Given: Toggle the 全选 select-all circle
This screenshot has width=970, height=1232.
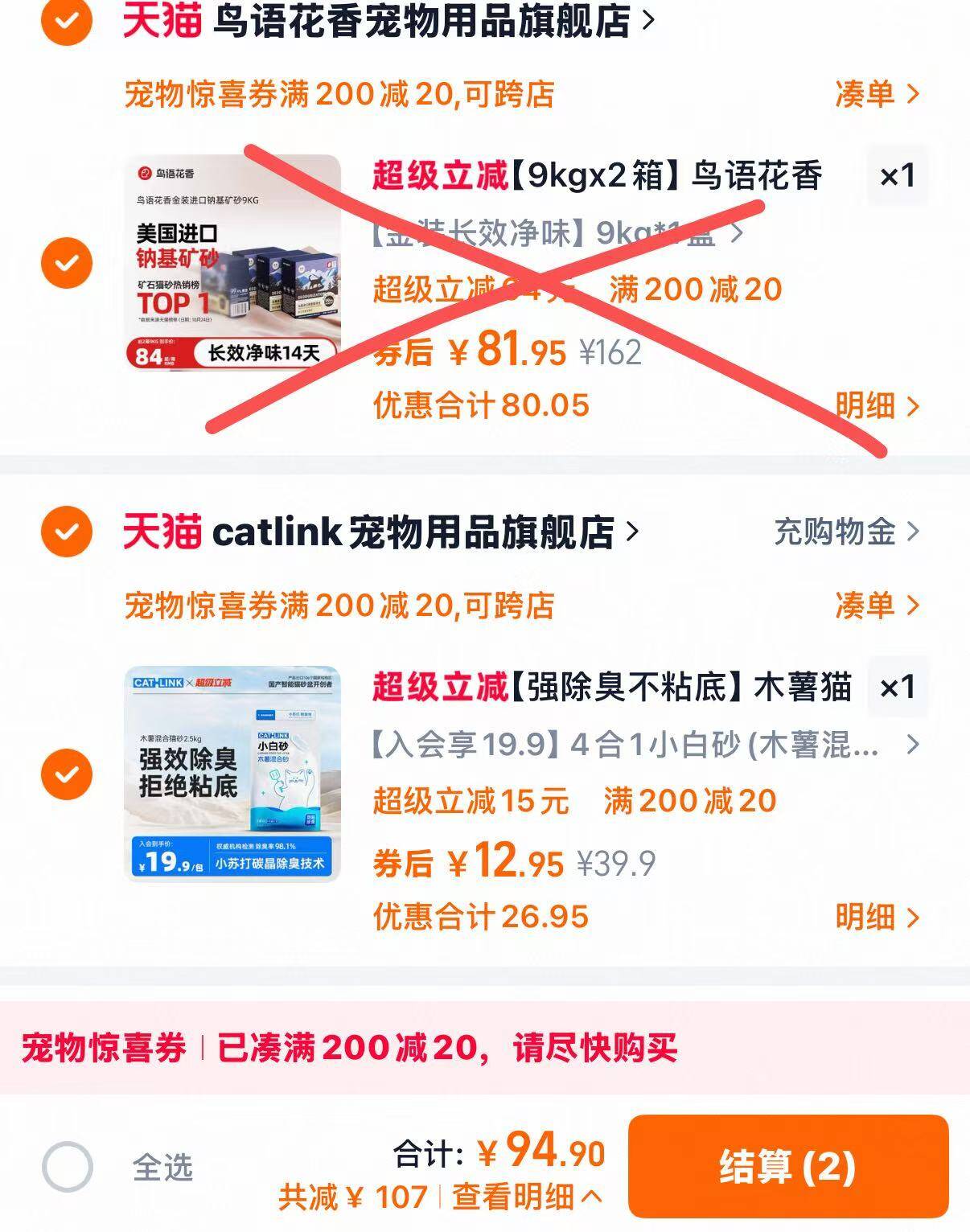Looking at the screenshot, I should (68, 1167).
